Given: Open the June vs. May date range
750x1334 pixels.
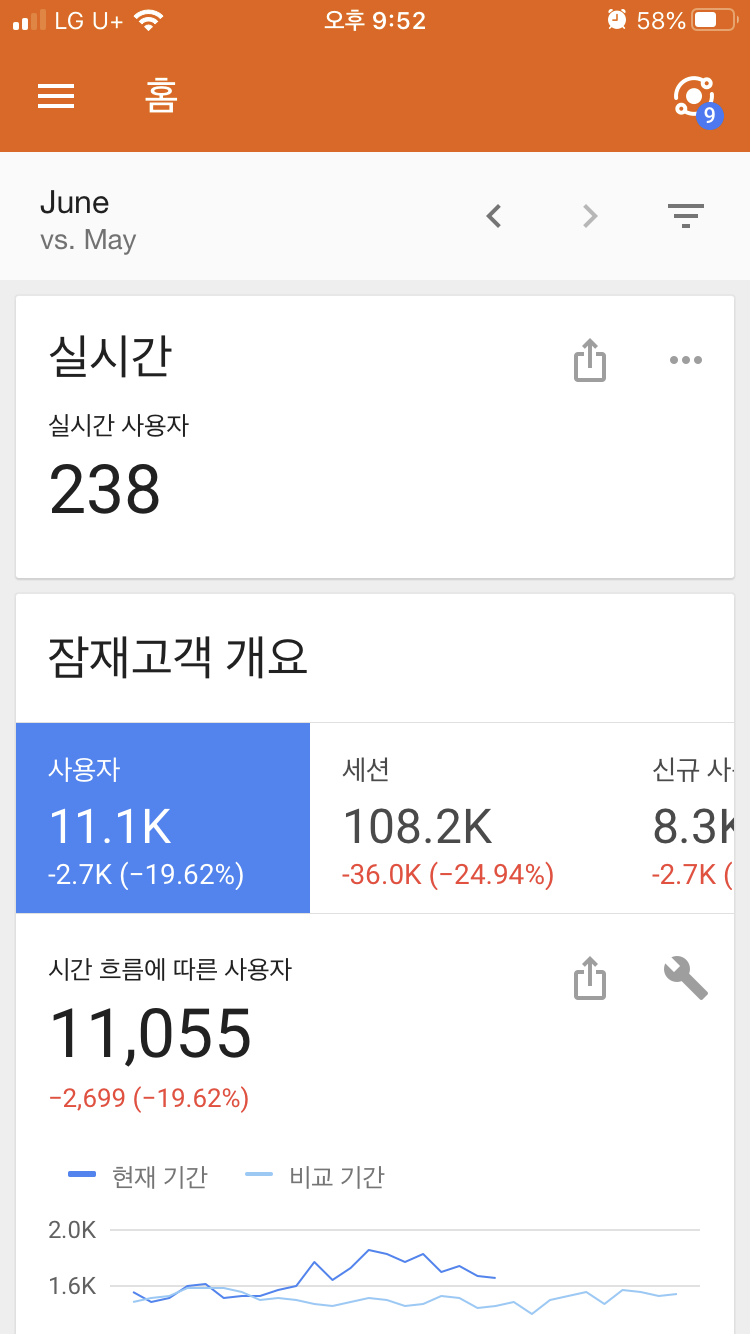Looking at the screenshot, I should pyautogui.click(x=88, y=220).
